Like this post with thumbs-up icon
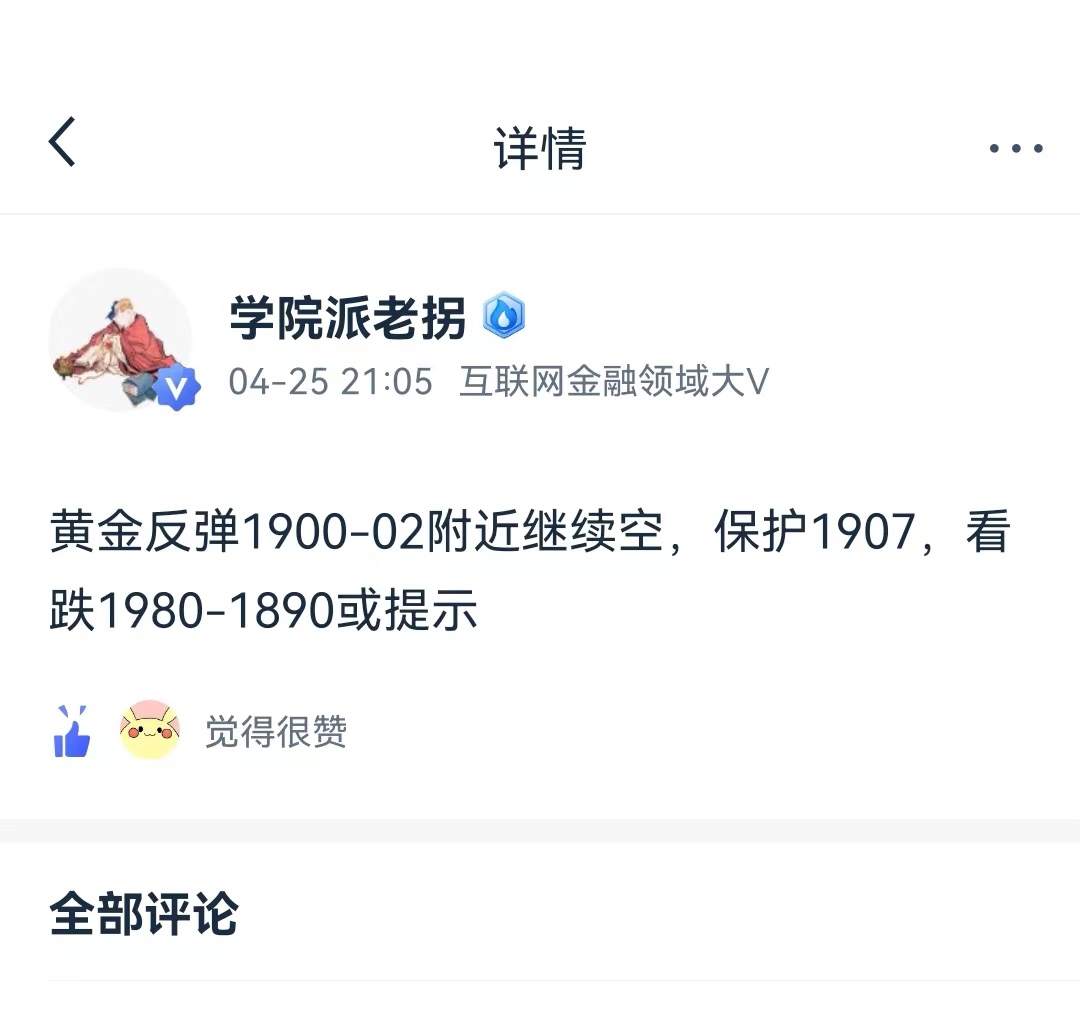 (72, 732)
